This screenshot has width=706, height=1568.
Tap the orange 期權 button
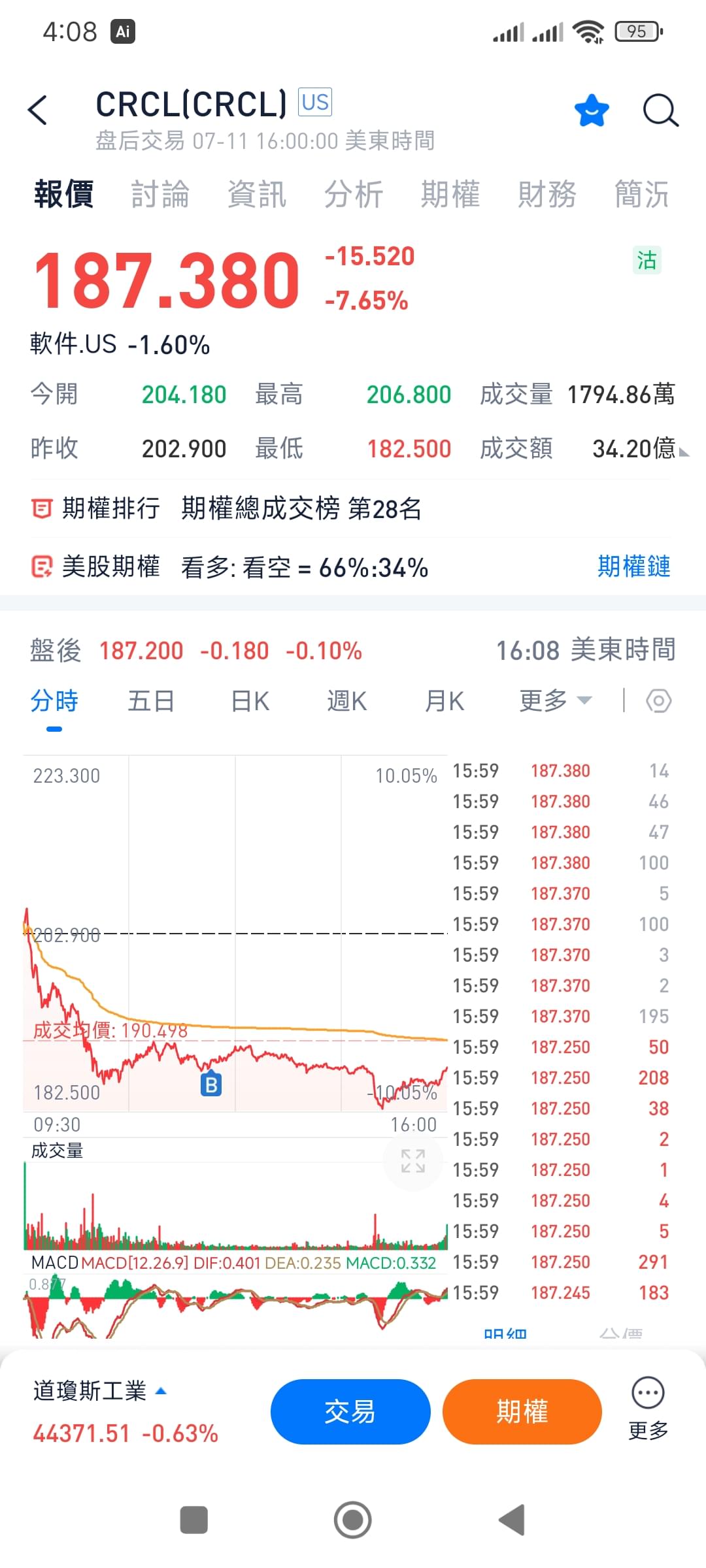522,1412
